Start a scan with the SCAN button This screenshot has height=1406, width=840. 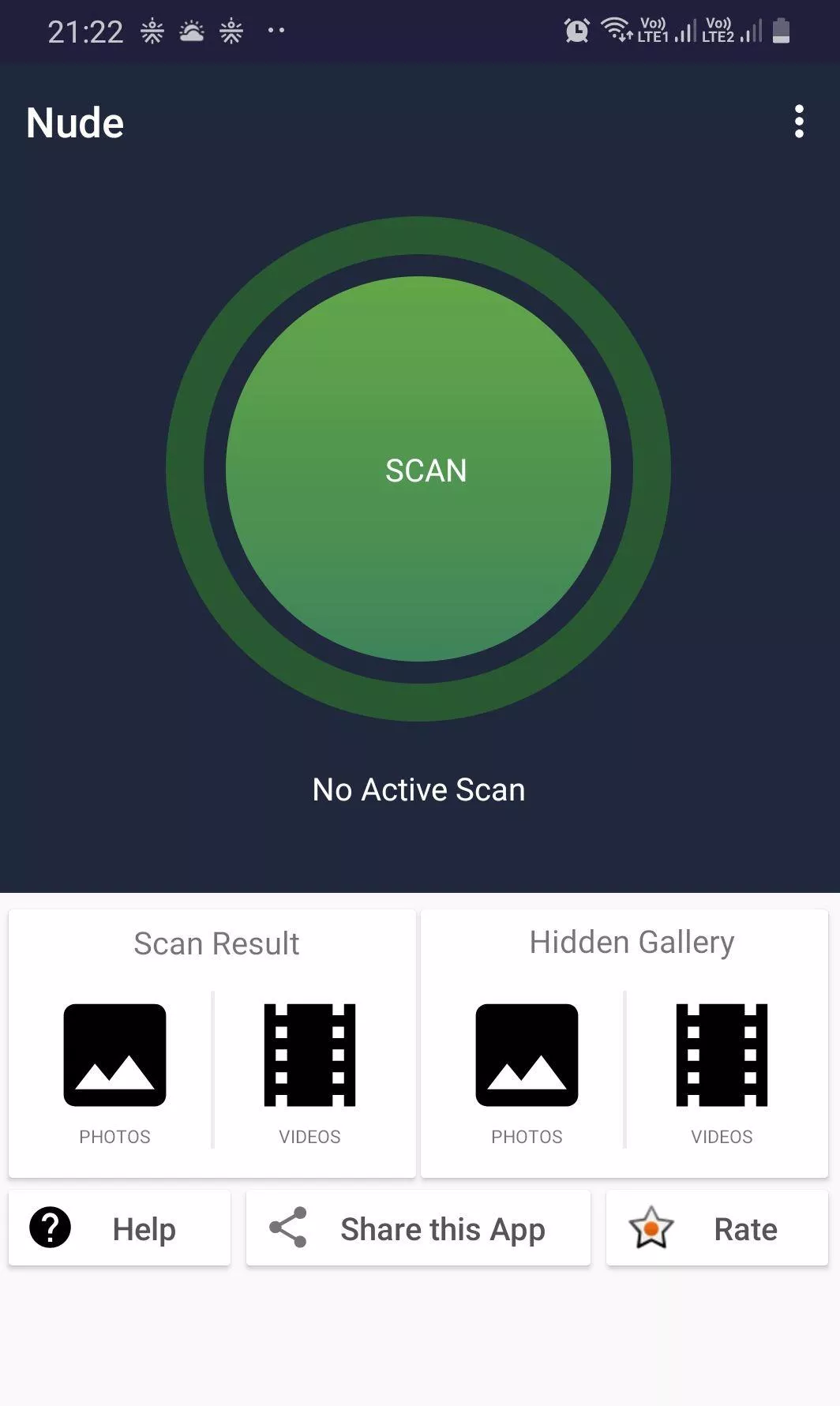tap(418, 469)
